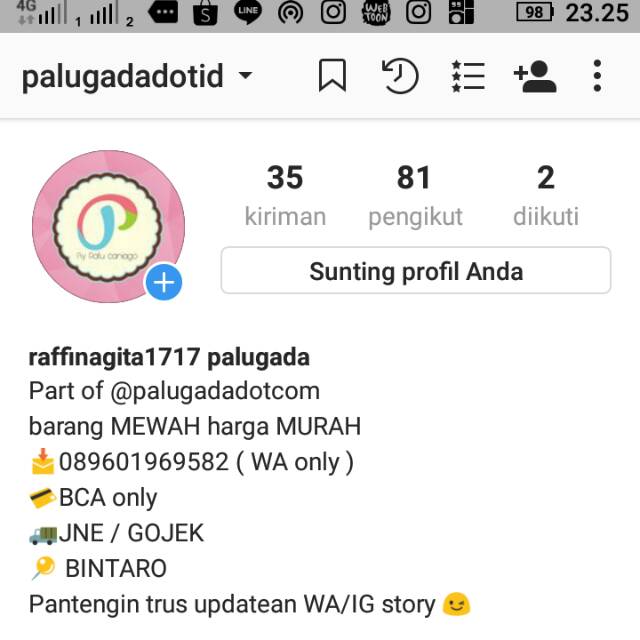View the 81 pengikut followers list

click(x=414, y=196)
